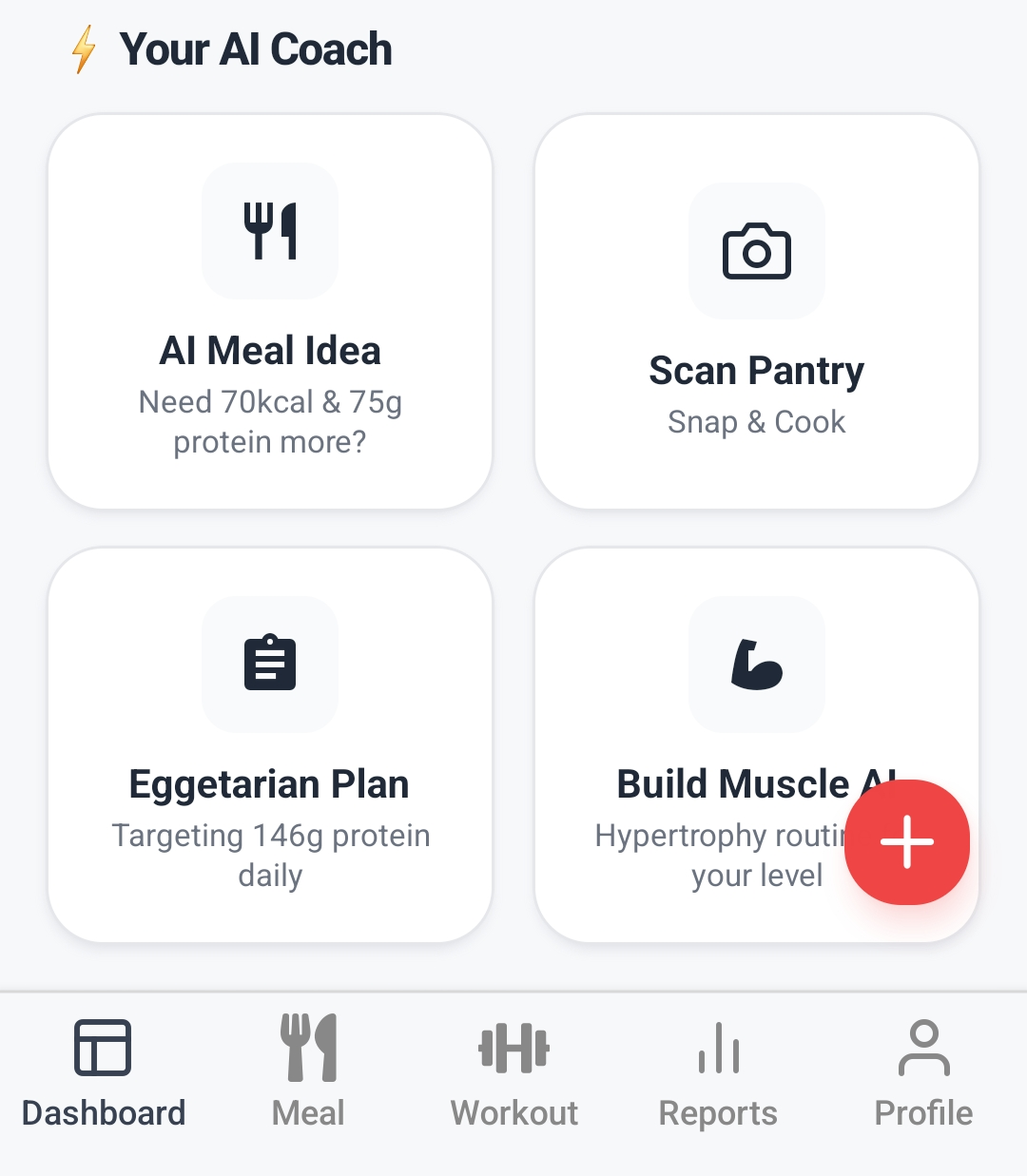1027x1176 pixels.
Task: Click the dumbbell Workout icon
Action: [x=513, y=1048]
